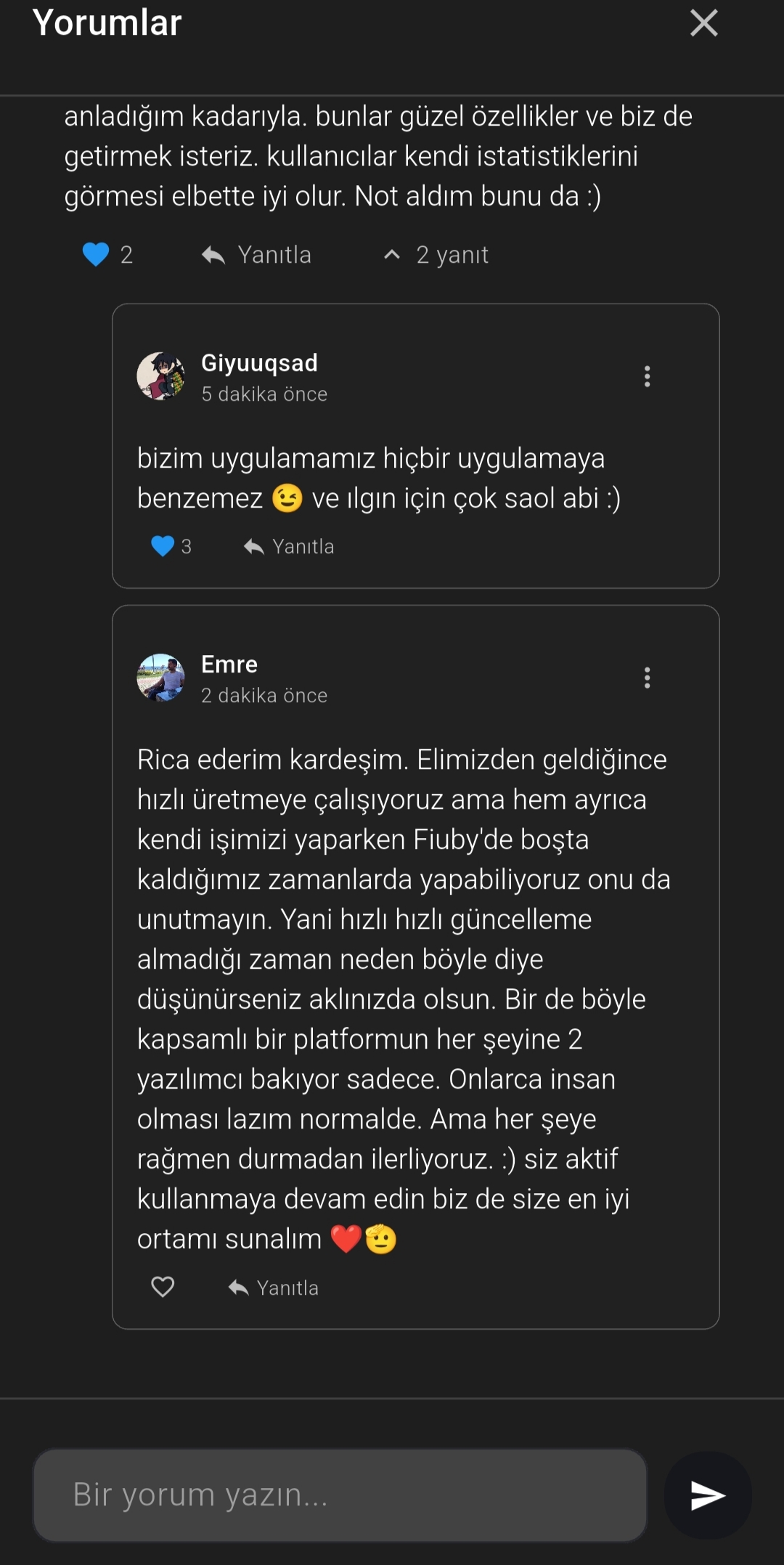
Task: Like Emre's reply
Action: pos(163,1287)
